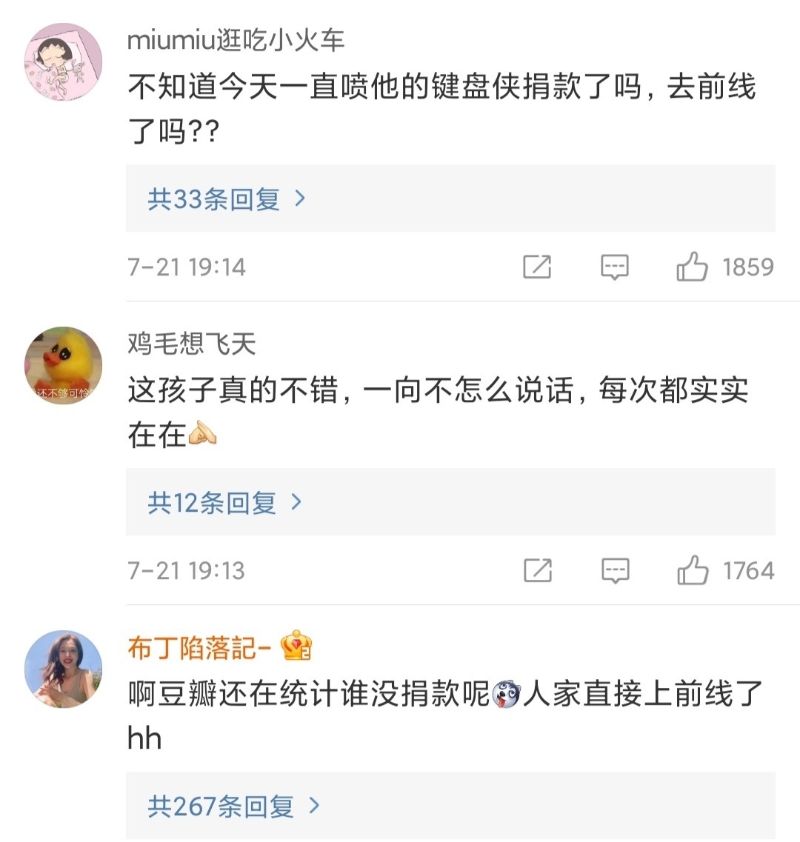Expand the 共33条回复 replies
Viewport: 800px width, 842px height.
[x=226, y=199]
